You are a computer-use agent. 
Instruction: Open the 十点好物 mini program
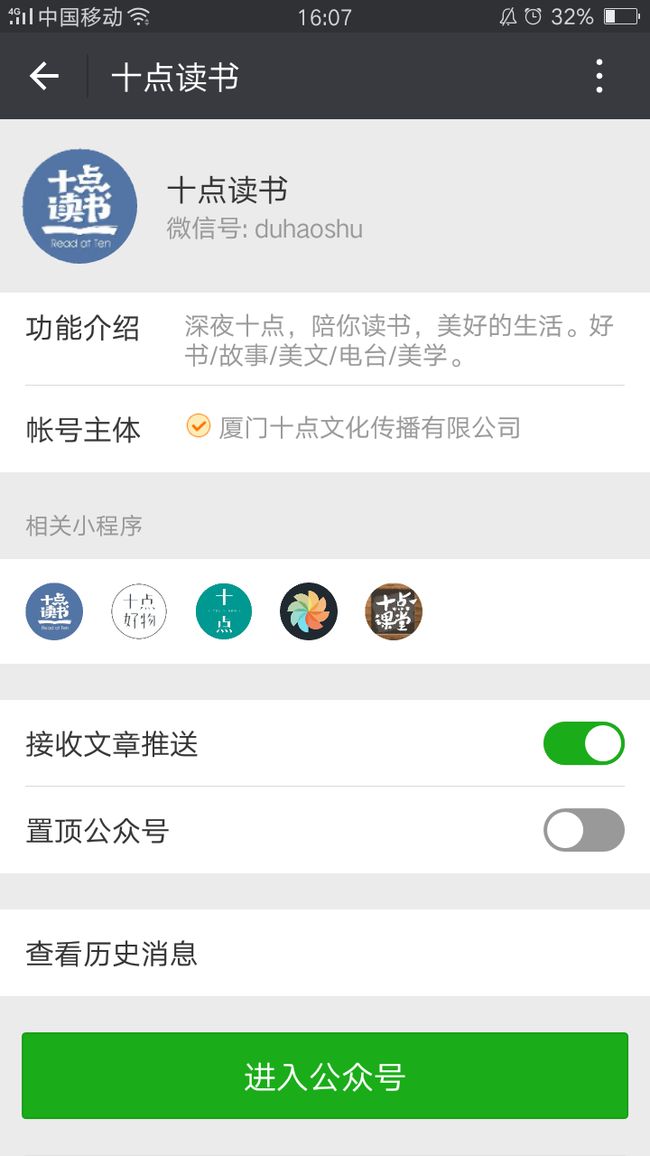click(139, 611)
